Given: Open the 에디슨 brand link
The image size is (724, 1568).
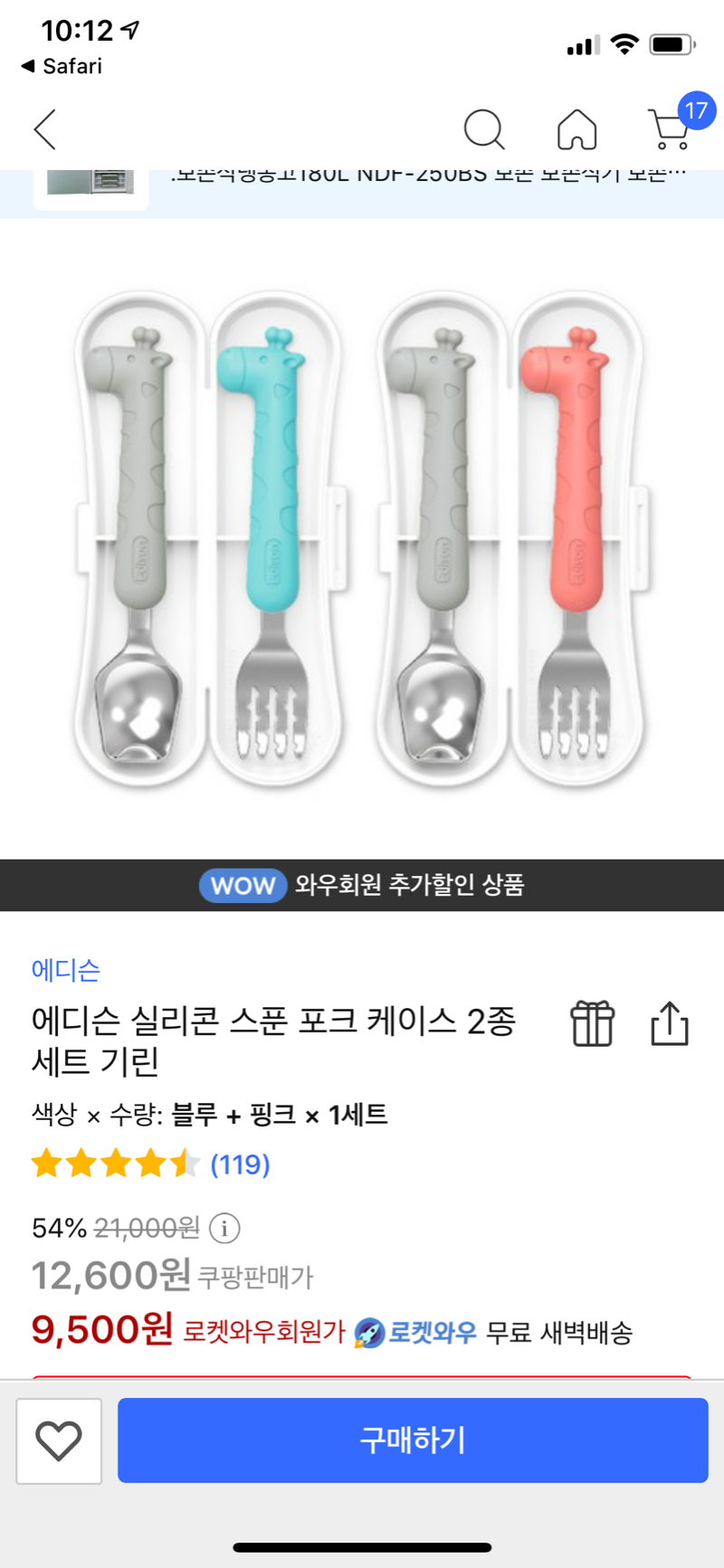Looking at the screenshot, I should coord(65,970).
